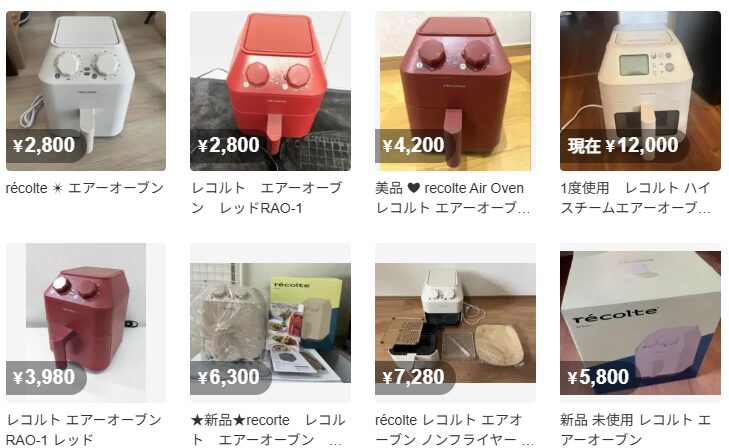Screen dimensions: 729x448
Task: Open the white récolte air oven listing at ¥2,800
Action: [x=85, y=90]
